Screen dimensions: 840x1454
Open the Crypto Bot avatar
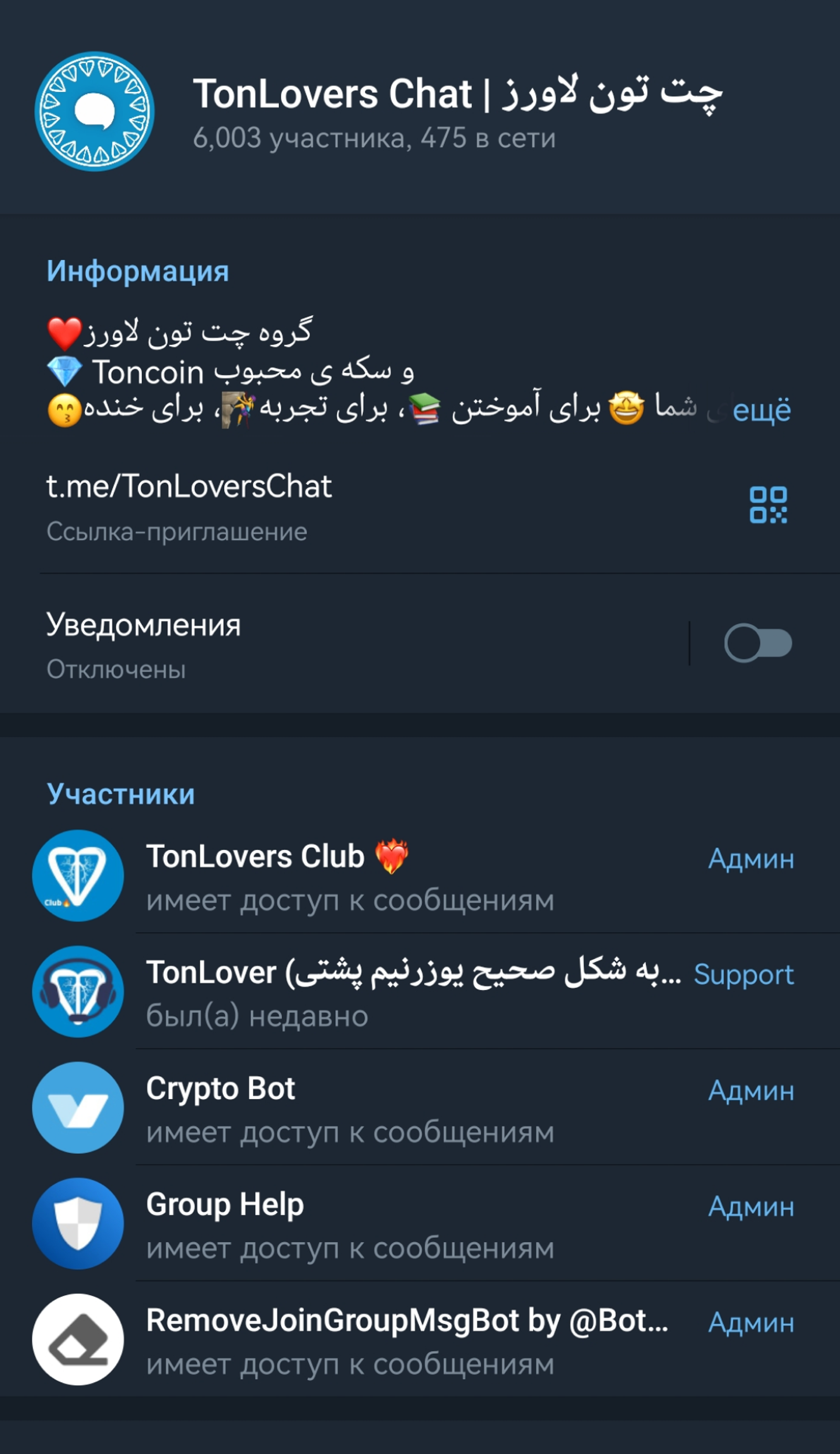(78, 1107)
